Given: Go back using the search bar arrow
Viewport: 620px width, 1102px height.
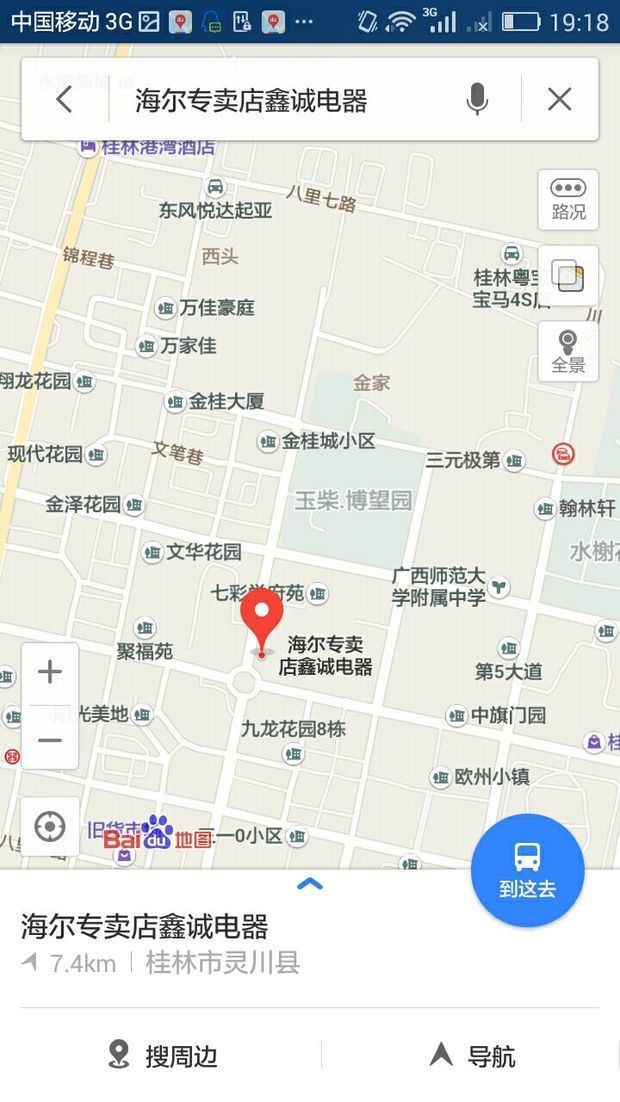Looking at the screenshot, I should [x=65, y=99].
